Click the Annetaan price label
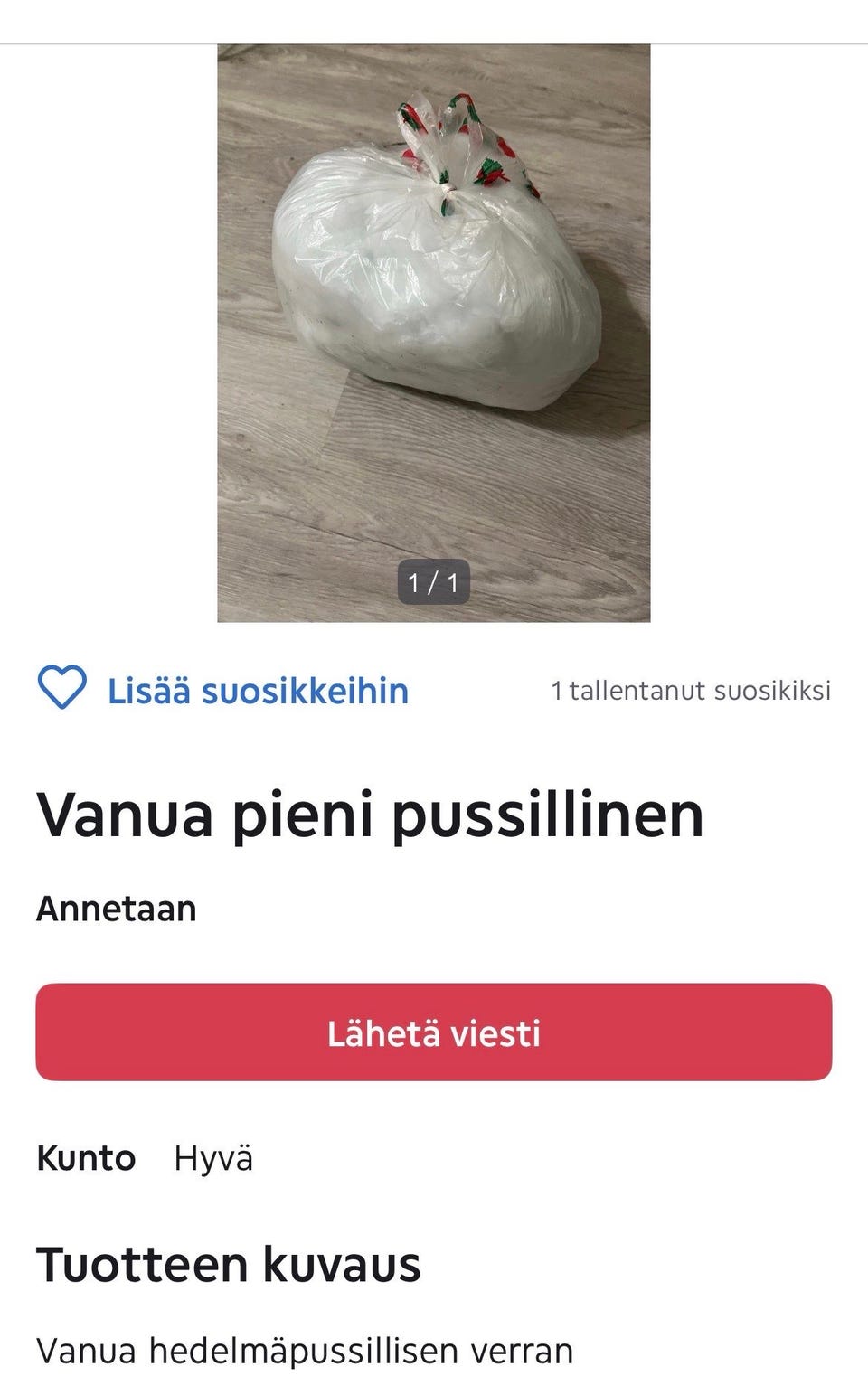Screen dimensions: 868x1395 (116, 909)
